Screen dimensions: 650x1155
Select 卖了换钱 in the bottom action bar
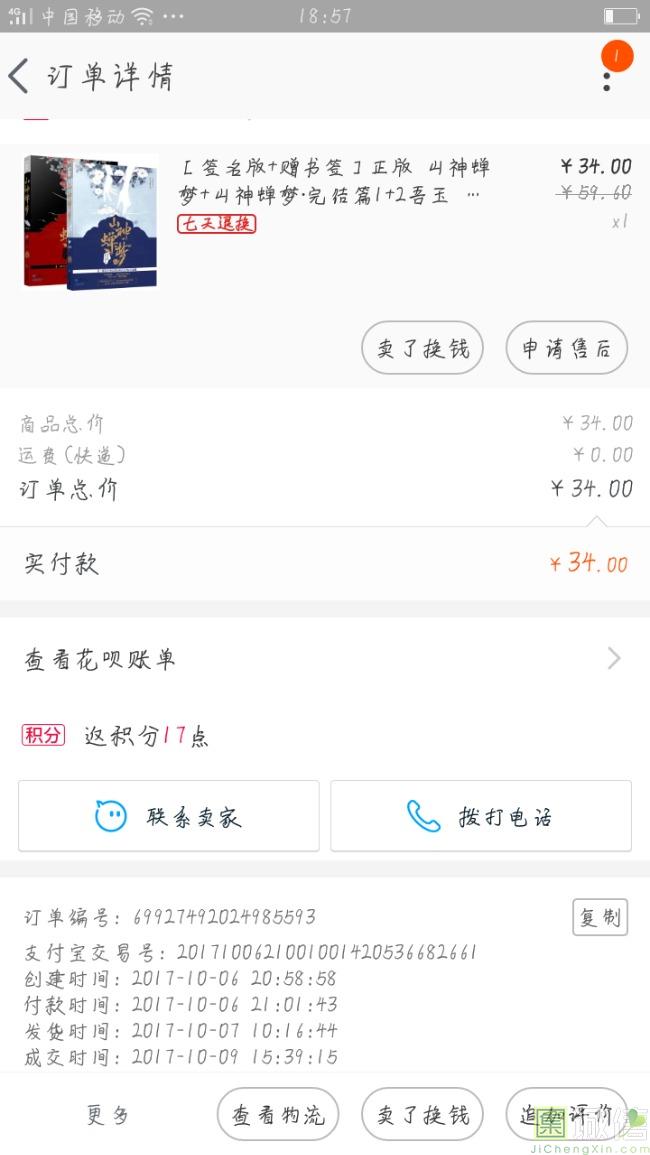(422, 1115)
